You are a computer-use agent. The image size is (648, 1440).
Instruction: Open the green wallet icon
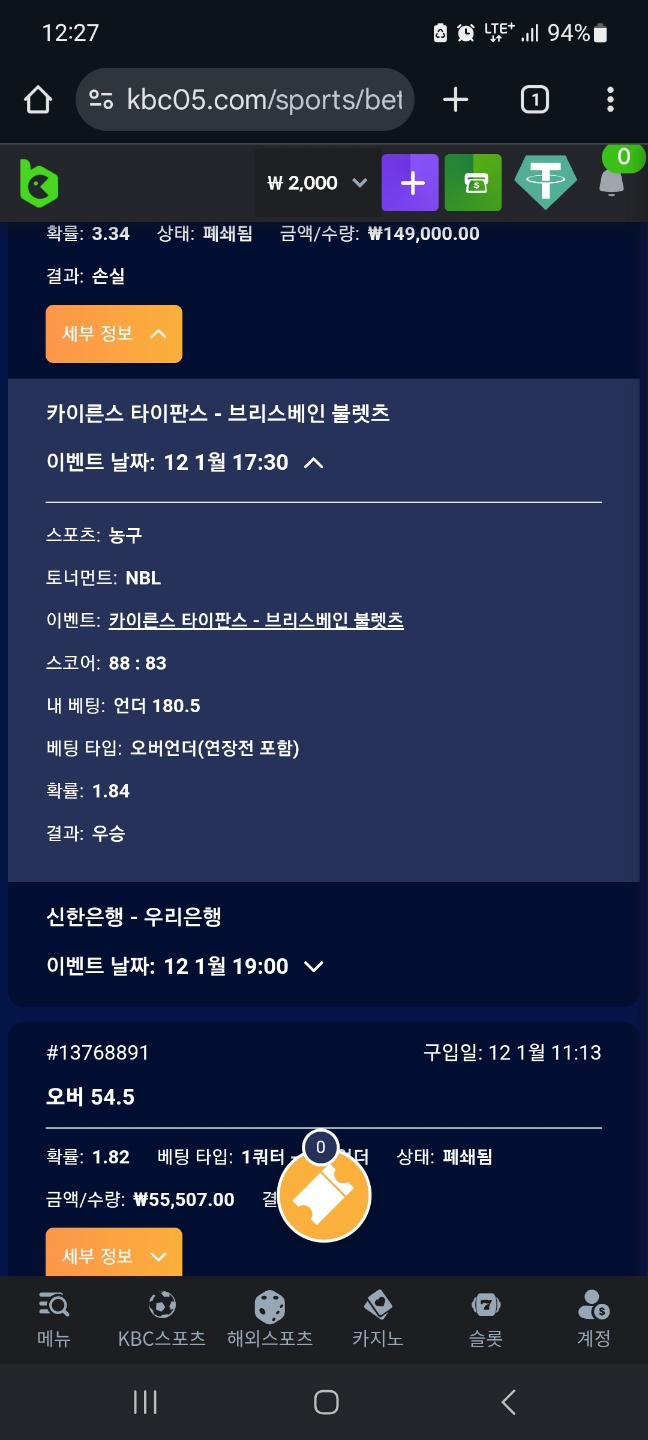(x=473, y=183)
